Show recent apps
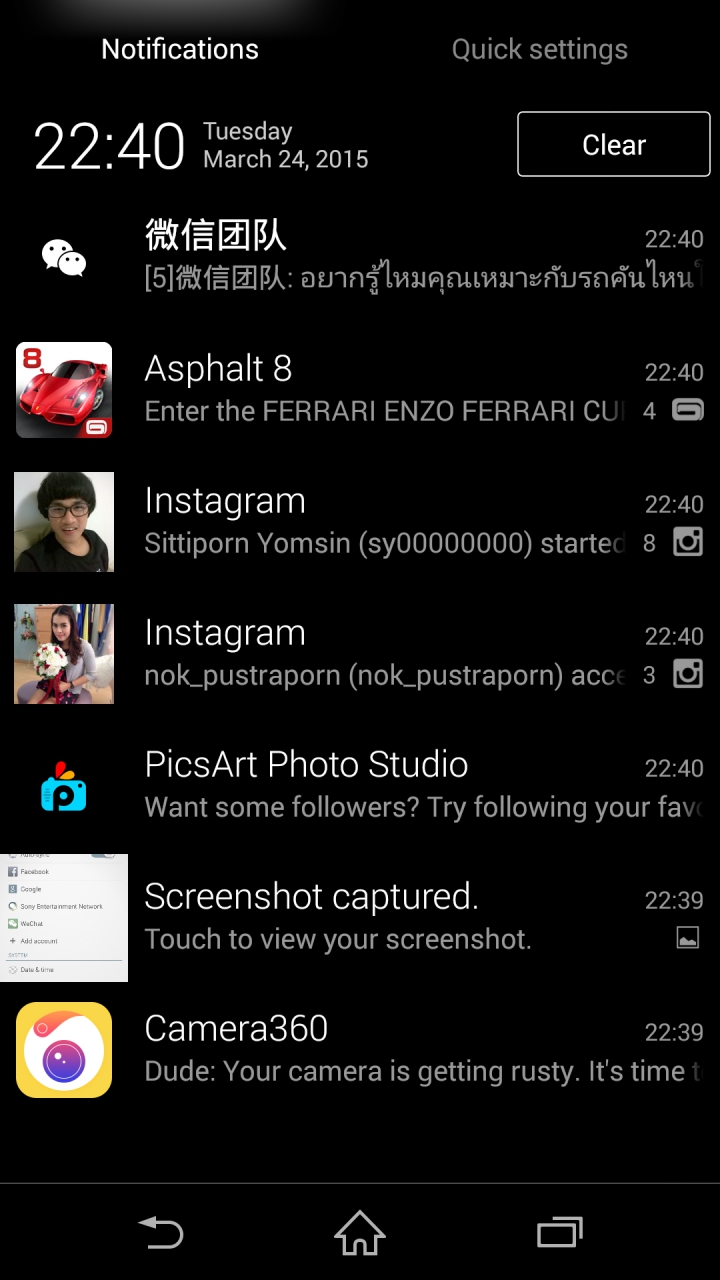720x1280 pixels. click(559, 1232)
